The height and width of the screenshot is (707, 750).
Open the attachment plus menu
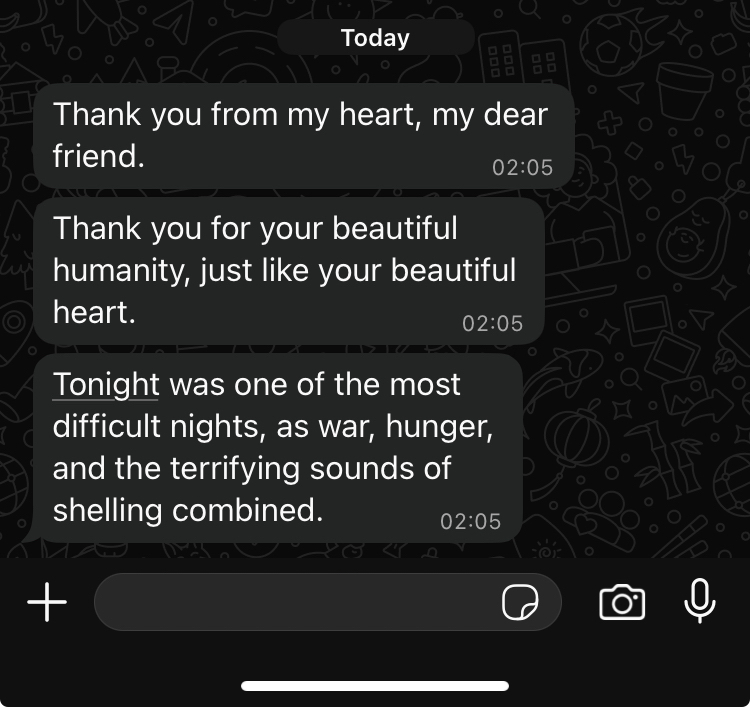pyautogui.click(x=47, y=602)
